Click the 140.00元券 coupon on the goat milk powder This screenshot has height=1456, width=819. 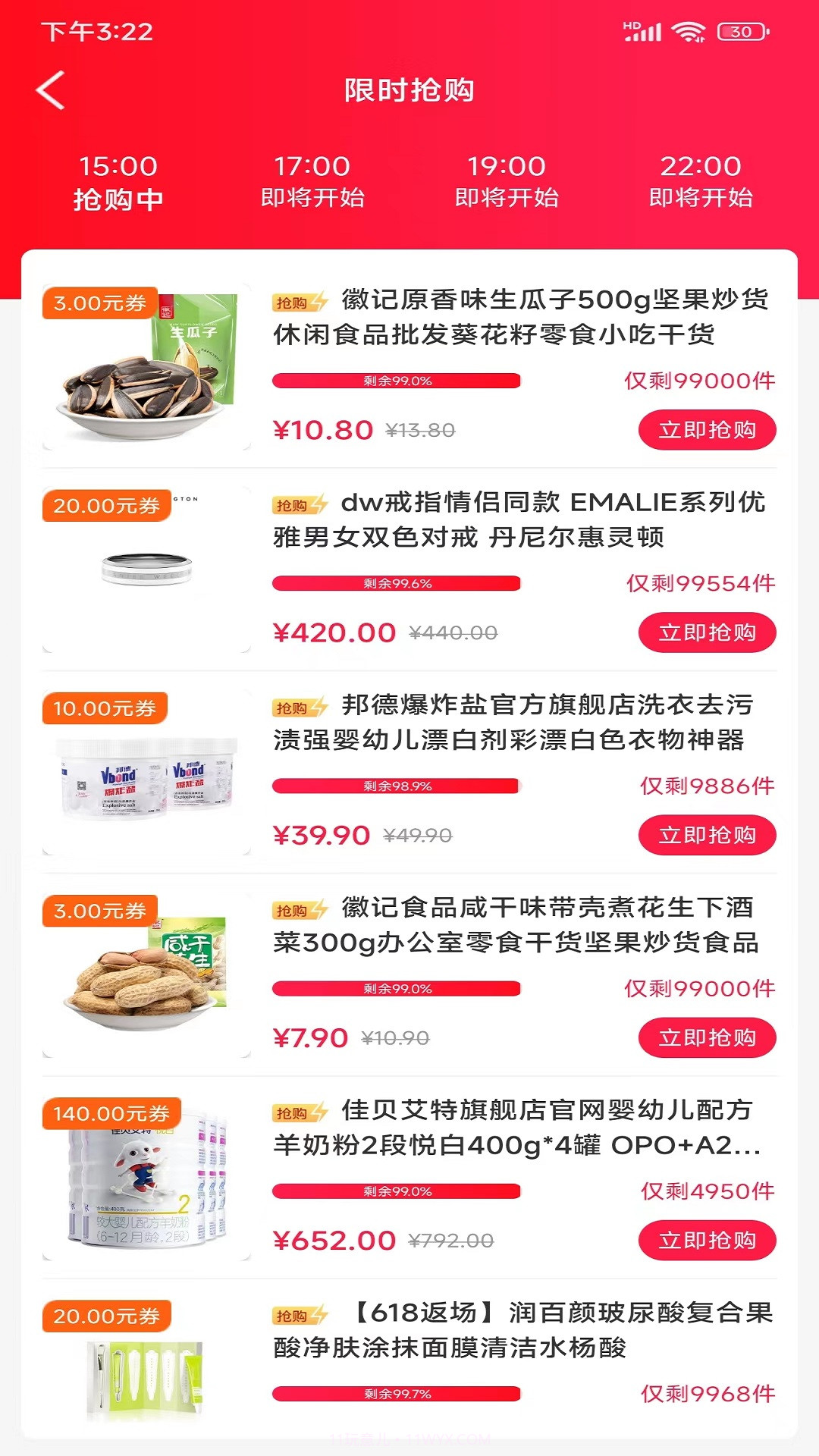click(x=114, y=1115)
